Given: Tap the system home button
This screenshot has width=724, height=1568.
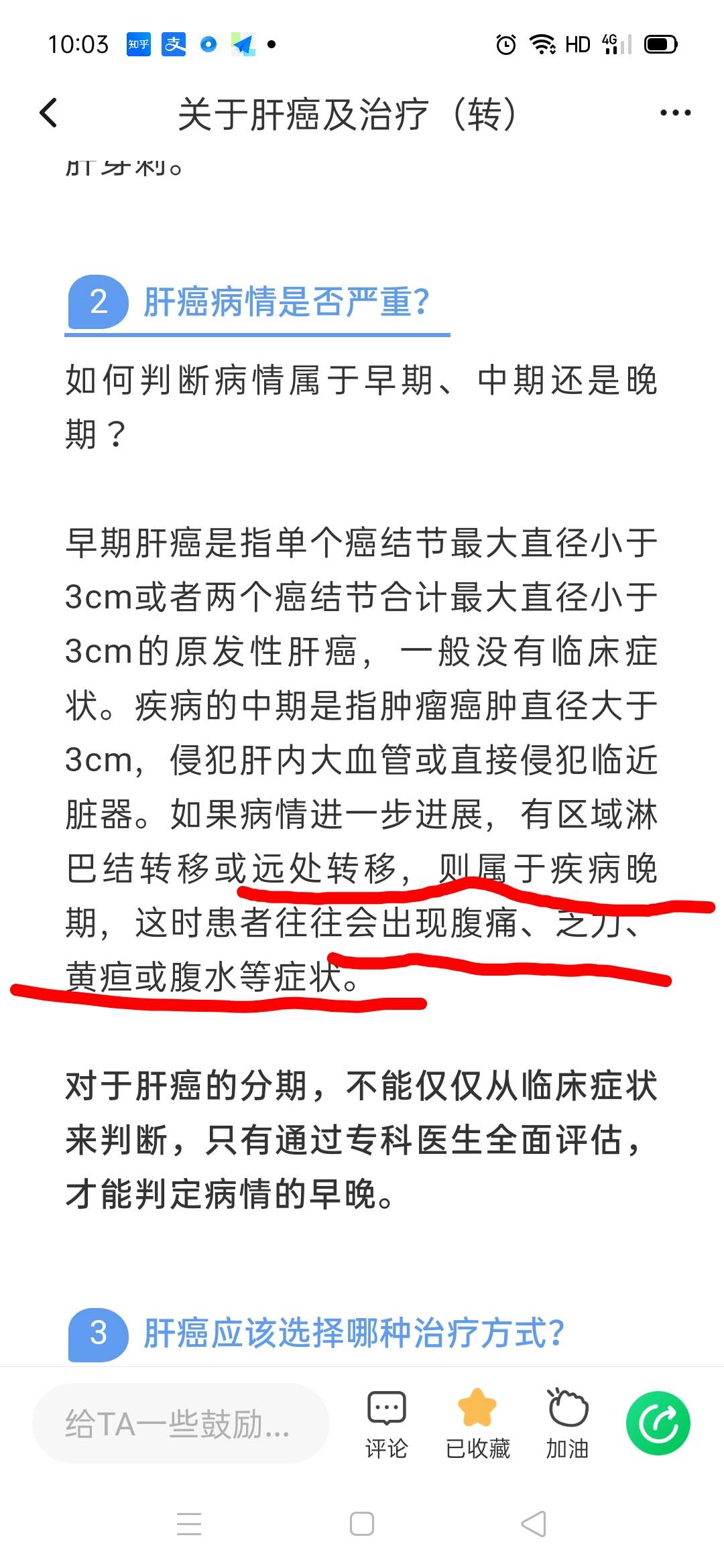Looking at the screenshot, I should [x=362, y=1524].
